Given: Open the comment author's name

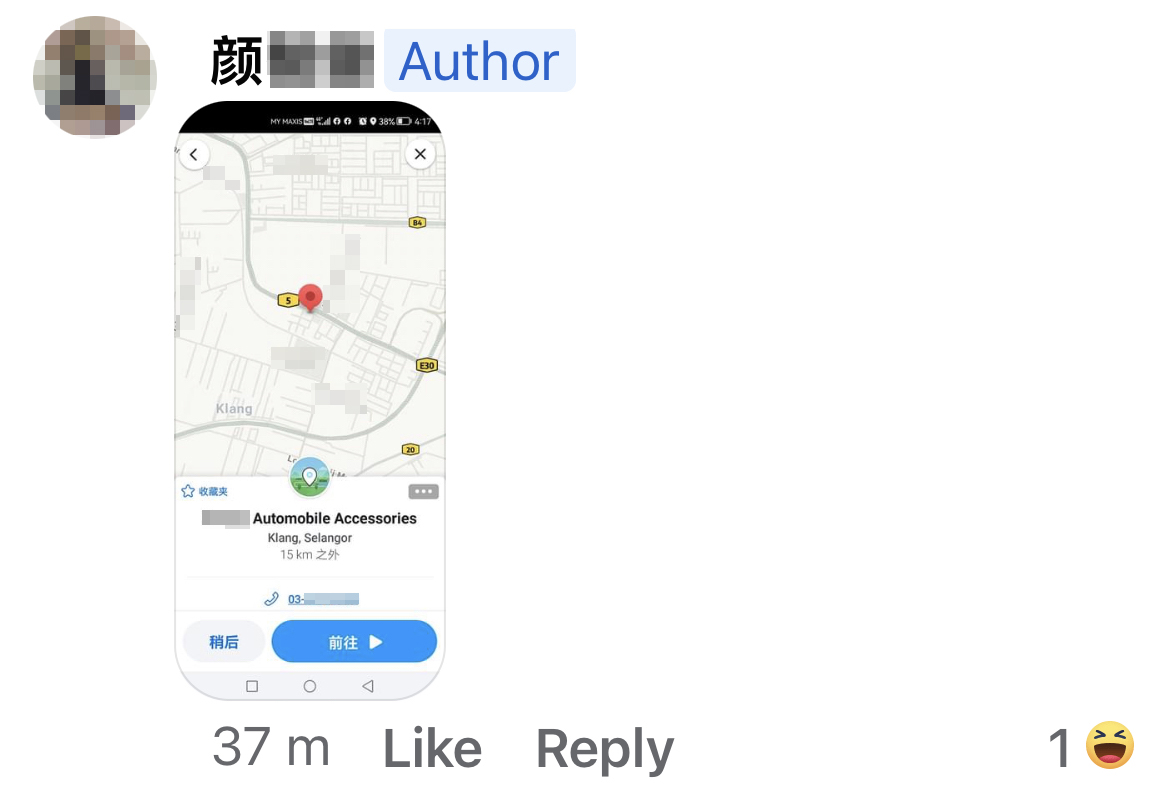Looking at the screenshot, I should coord(292,61).
